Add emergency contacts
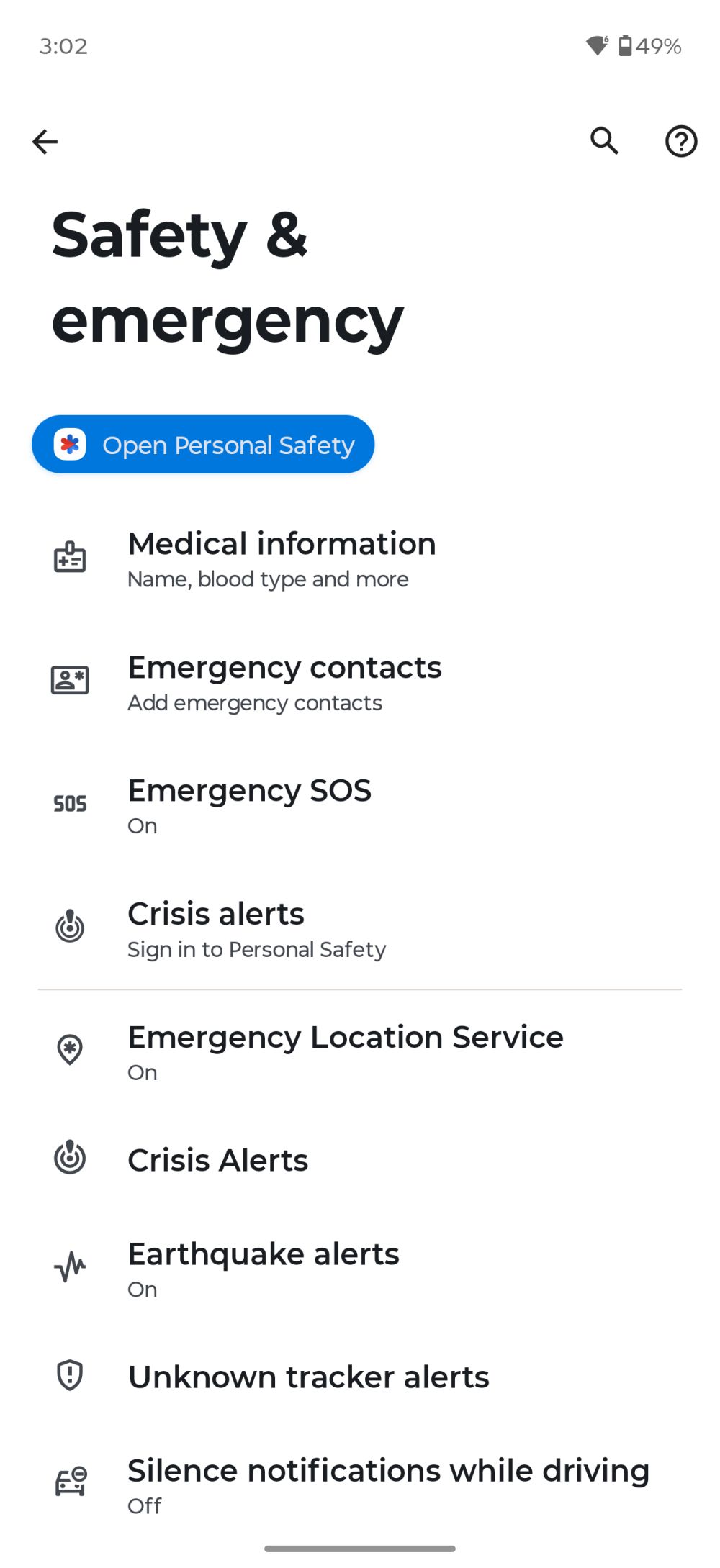Image resolution: width=720 pixels, height=1568 pixels. point(284,682)
